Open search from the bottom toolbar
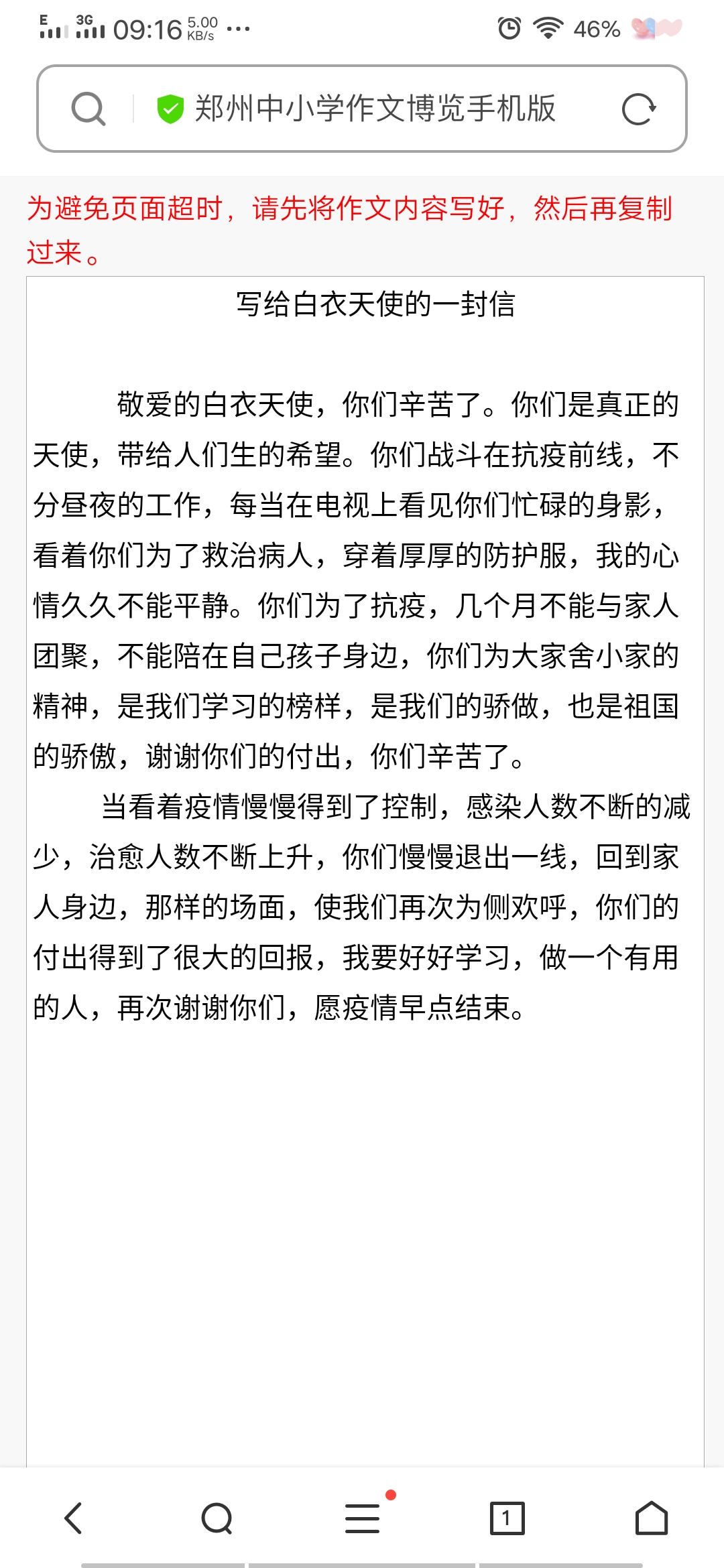This screenshot has height=1568, width=724. (x=217, y=1518)
